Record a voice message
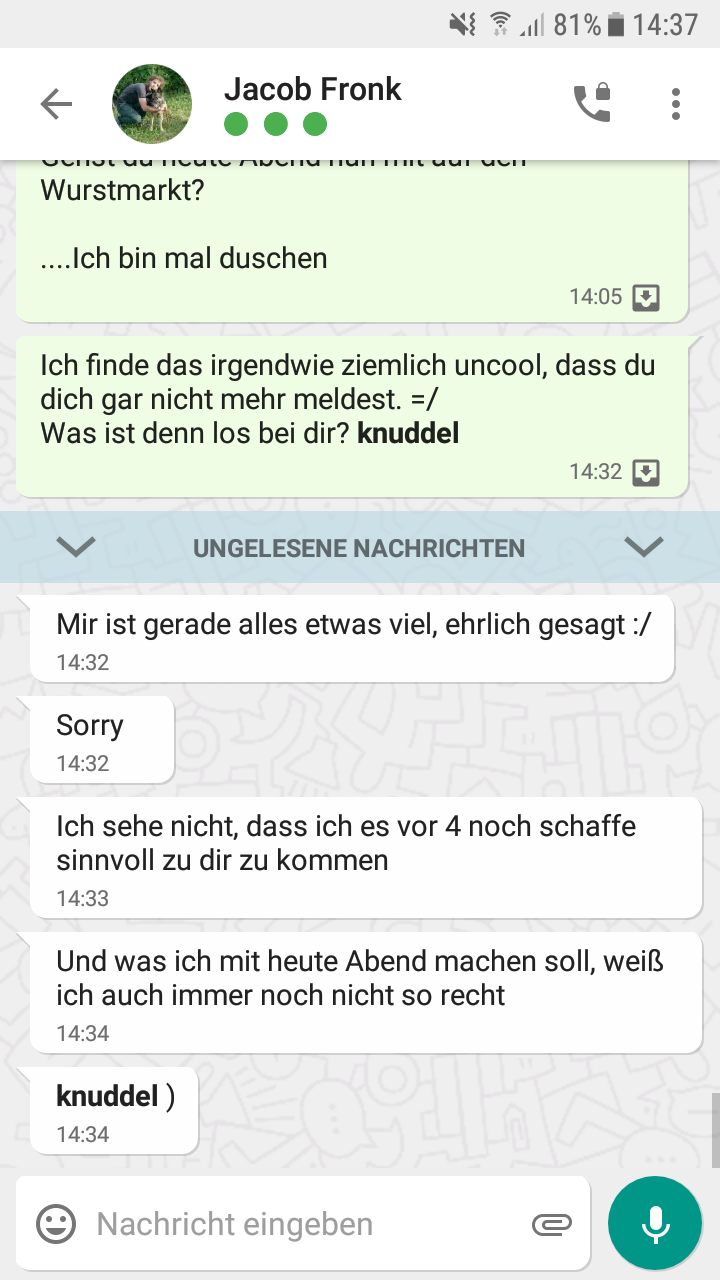This screenshot has width=720, height=1280. point(655,1224)
